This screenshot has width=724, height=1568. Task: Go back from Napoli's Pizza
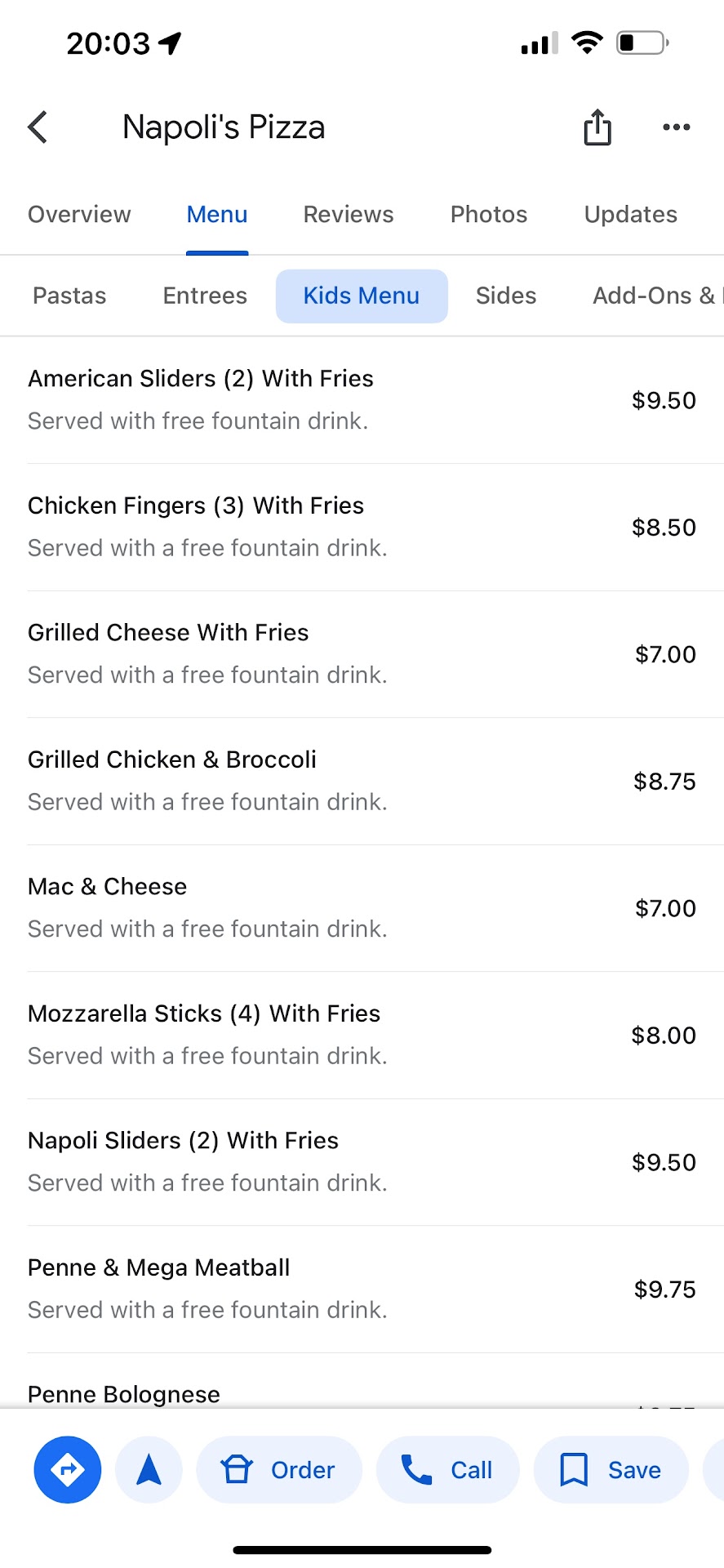tap(38, 127)
